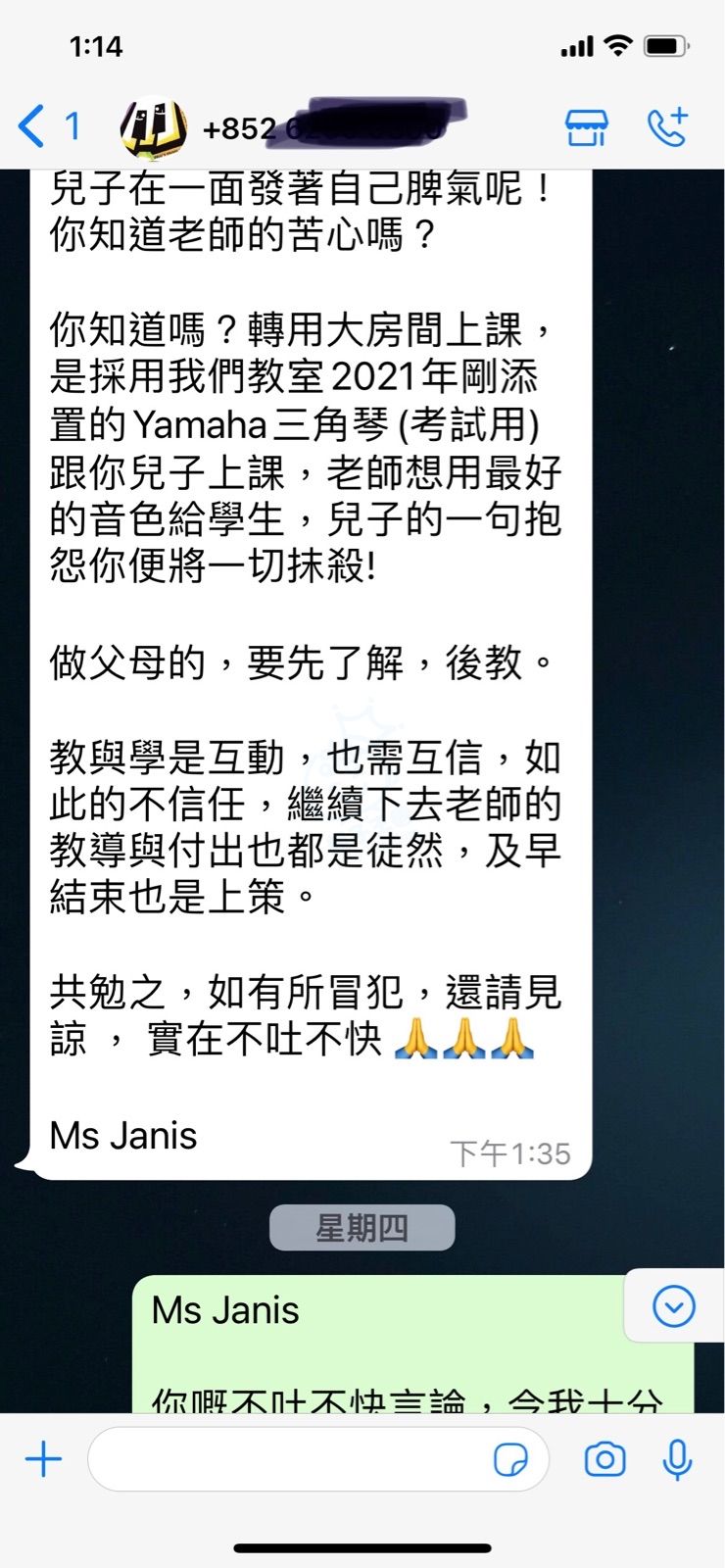This screenshot has width=725, height=1568.
Task: Open contact info from the +852 number
Action: 323,127
